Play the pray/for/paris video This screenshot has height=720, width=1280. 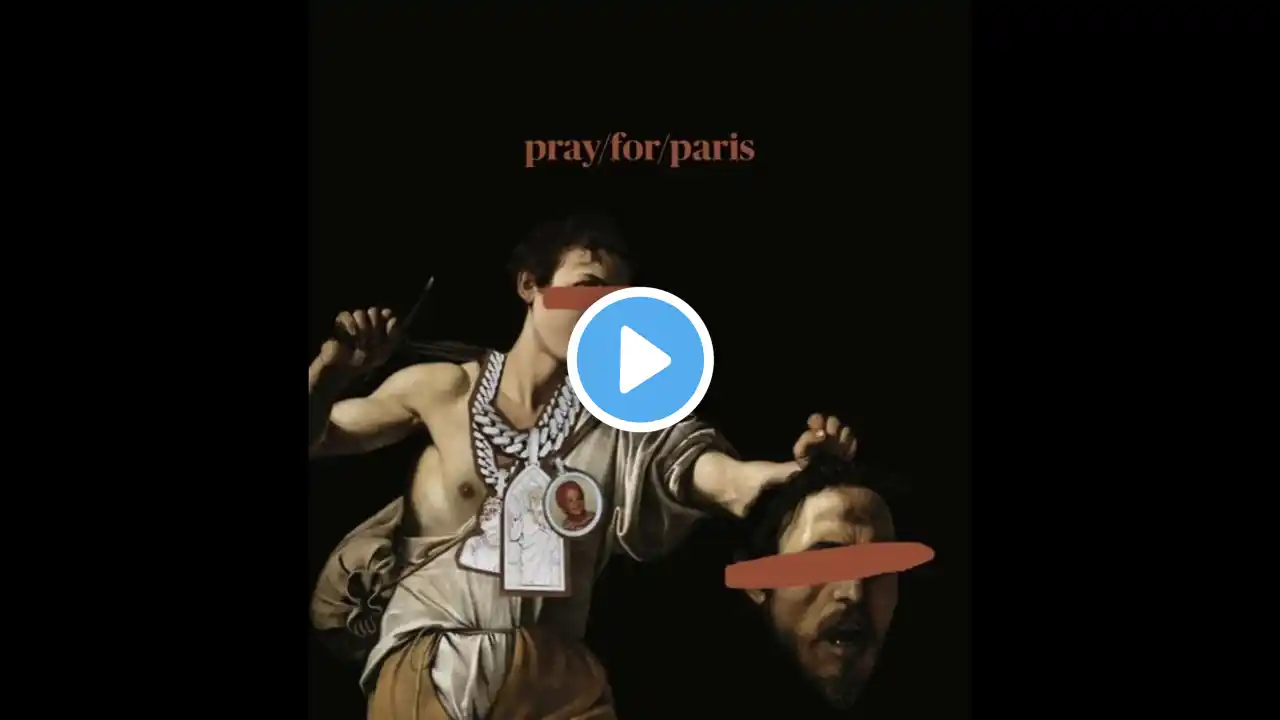point(640,360)
